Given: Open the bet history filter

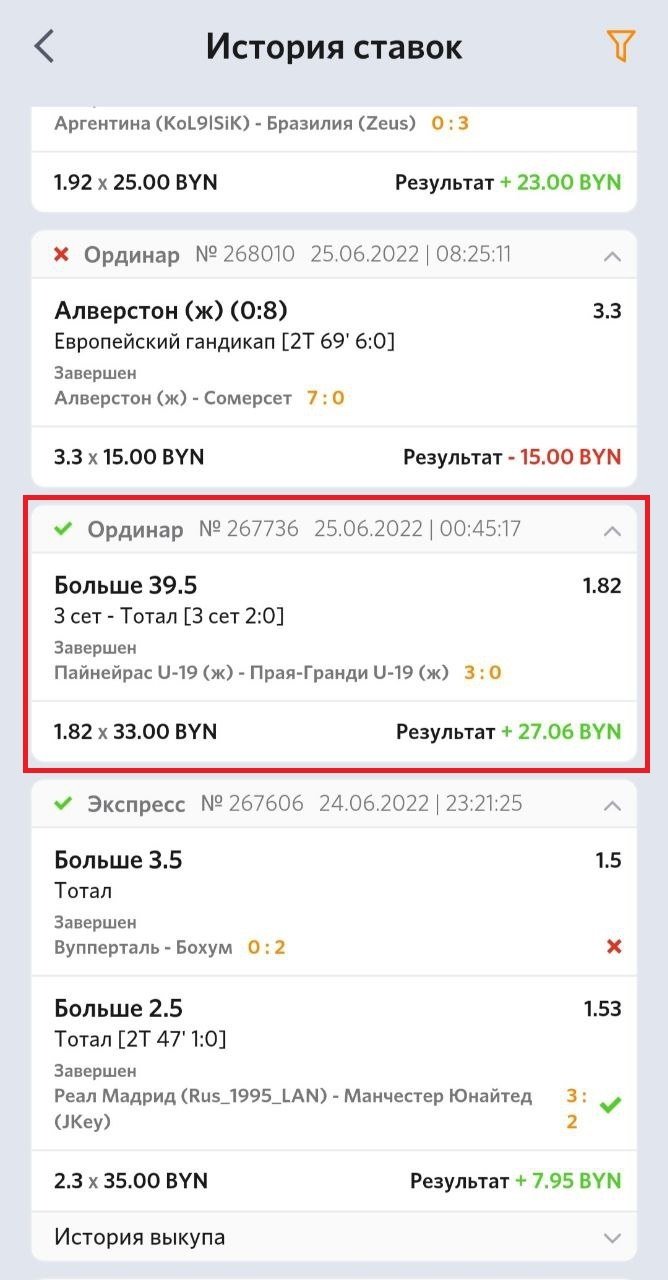Looking at the screenshot, I should (x=620, y=46).
